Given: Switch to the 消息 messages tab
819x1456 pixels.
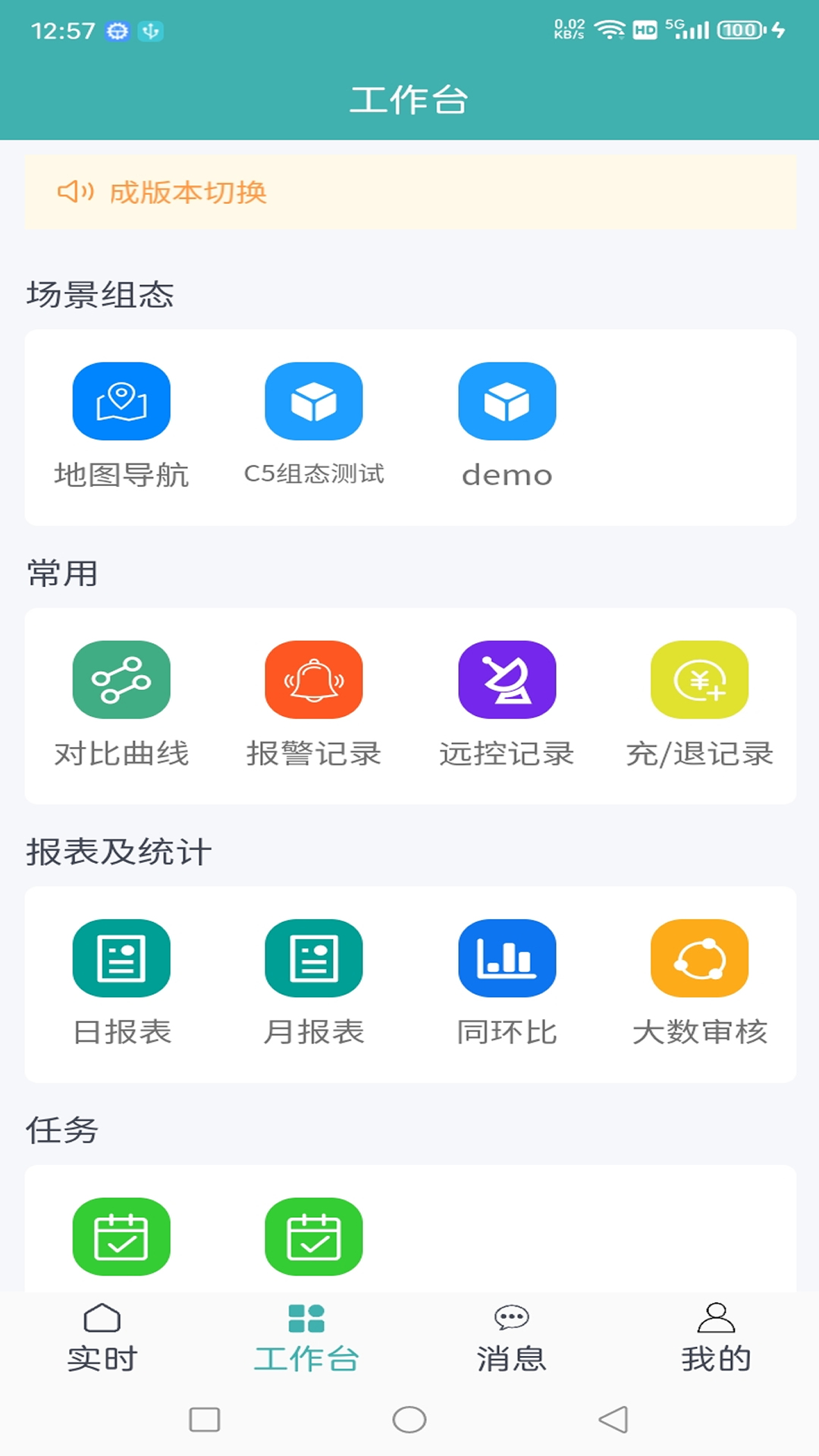Looking at the screenshot, I should (x=510, y=1339).
